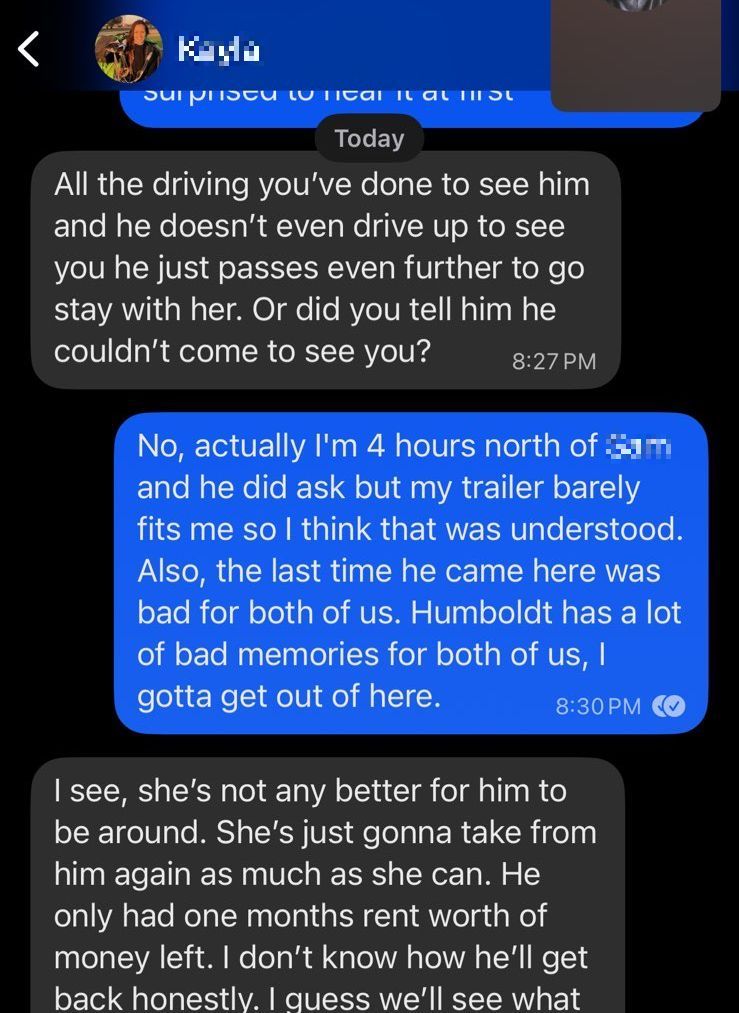
Task: Open Kayla's profile picture
Action: point(128,48)
